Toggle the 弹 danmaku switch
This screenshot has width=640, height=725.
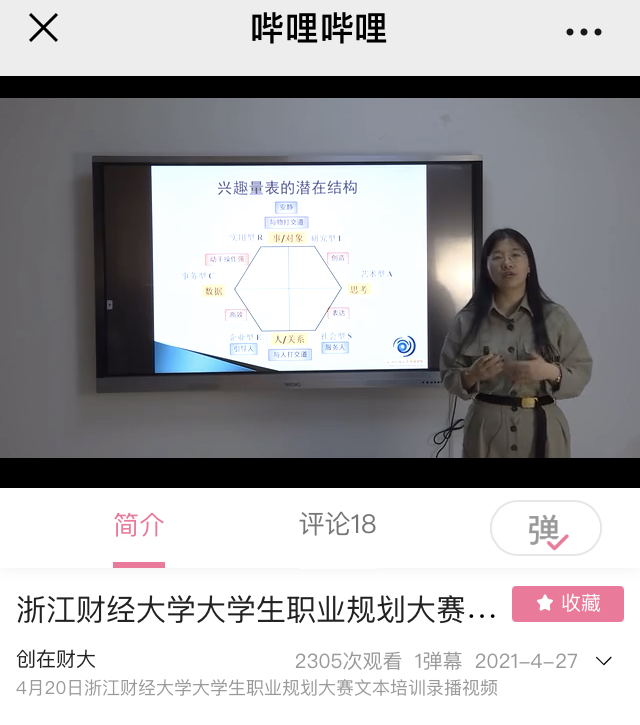click(x=546, y=528)
